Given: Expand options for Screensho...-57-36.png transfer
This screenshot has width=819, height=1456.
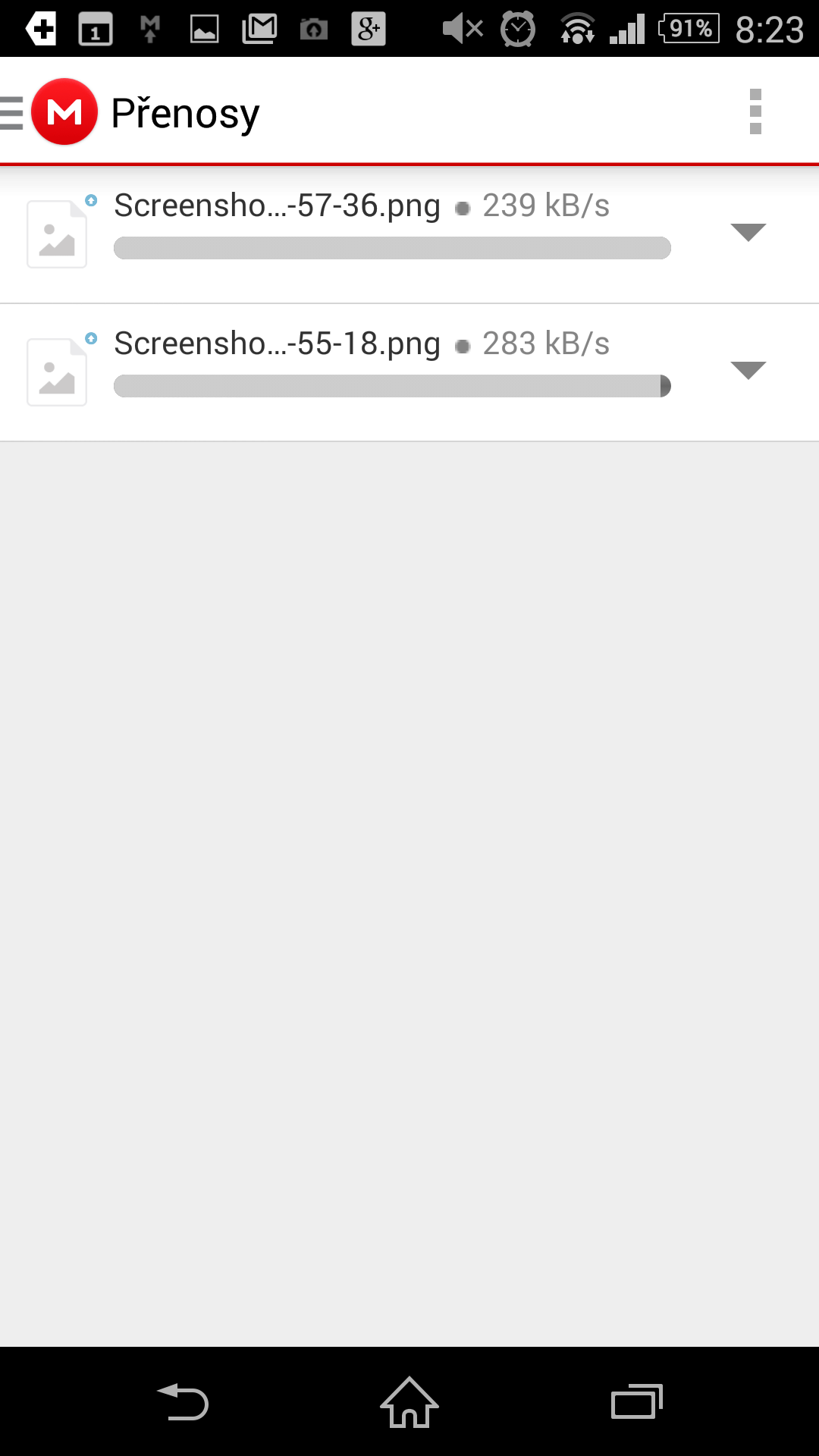Looking at the screenshot, I should click(748, 232).
